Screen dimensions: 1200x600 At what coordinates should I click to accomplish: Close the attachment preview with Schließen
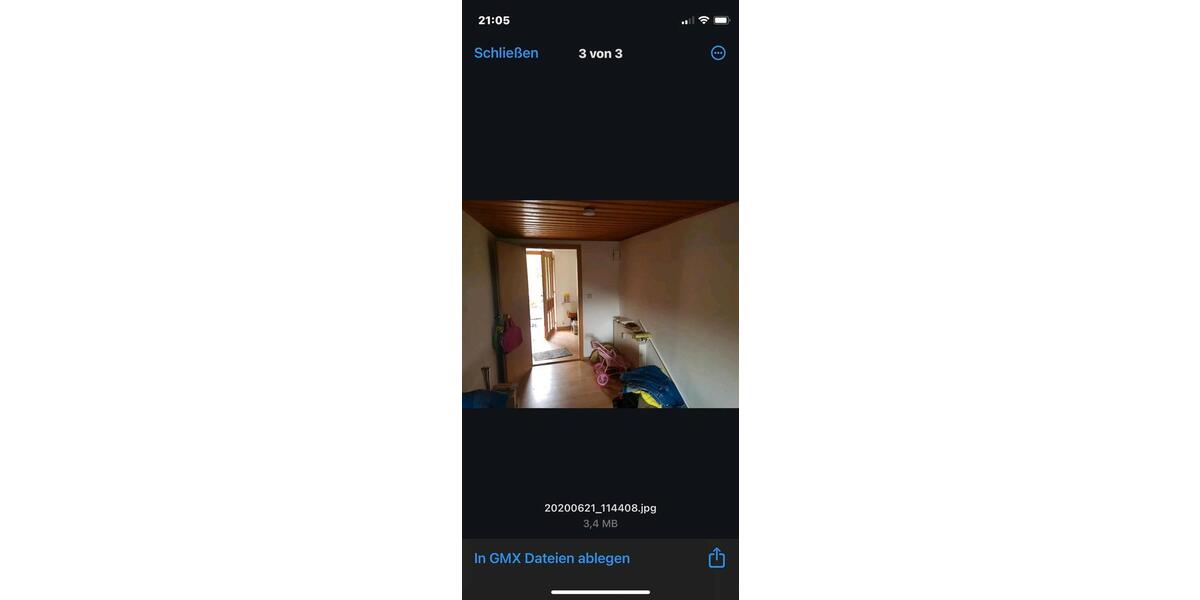tap(506, 53)
